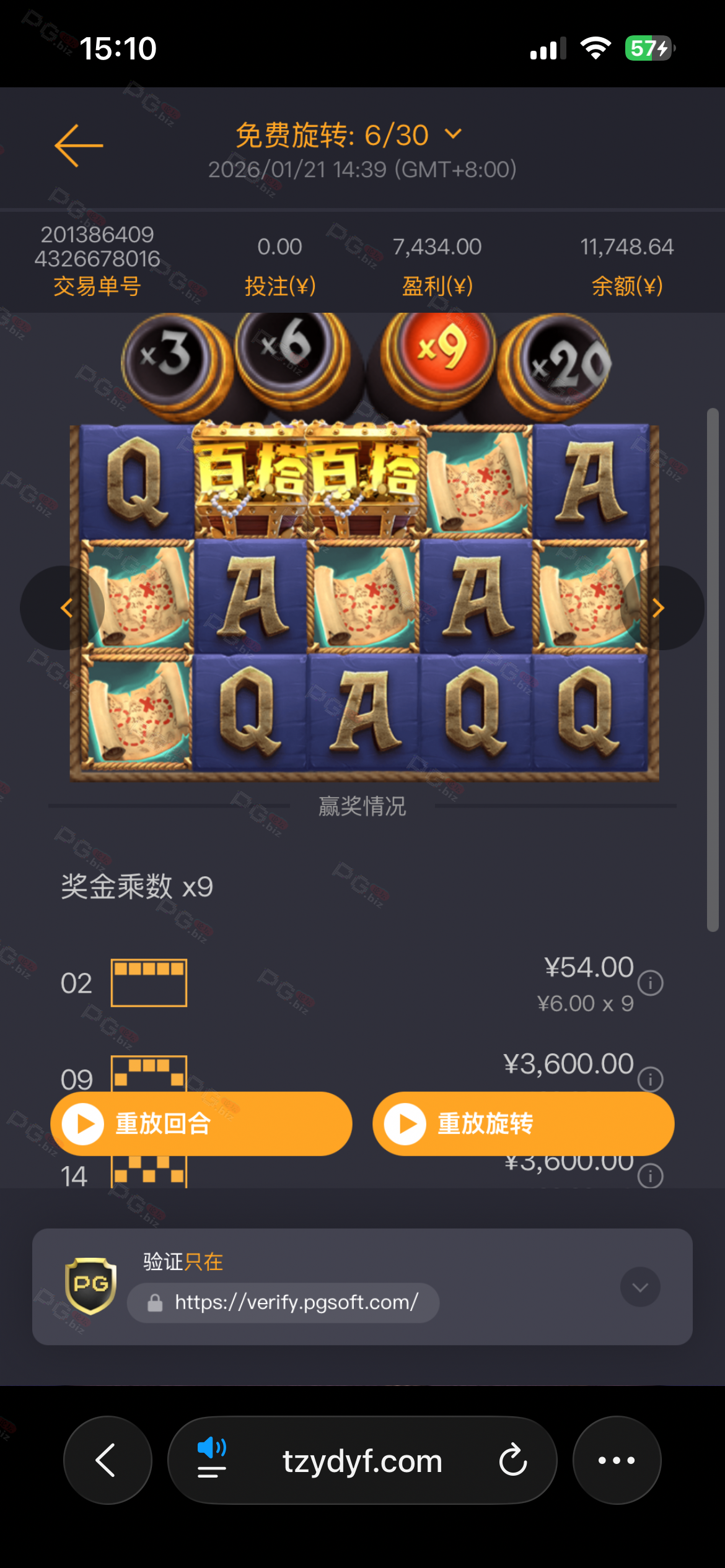
Task: Show the next spin with the right arrow
Action: click(x=658, y=608)
